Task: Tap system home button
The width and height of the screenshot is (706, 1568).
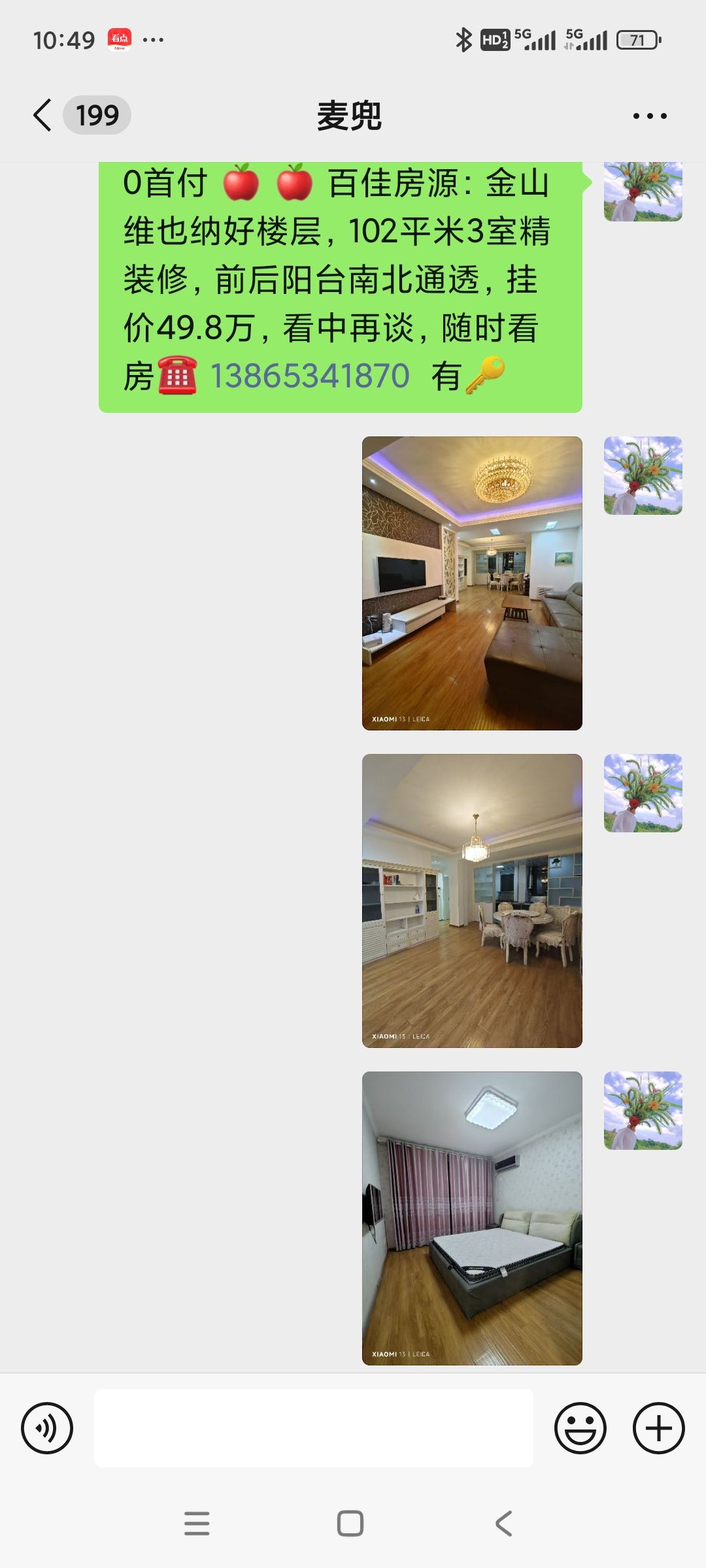Action: click(x=350, y=1524)
